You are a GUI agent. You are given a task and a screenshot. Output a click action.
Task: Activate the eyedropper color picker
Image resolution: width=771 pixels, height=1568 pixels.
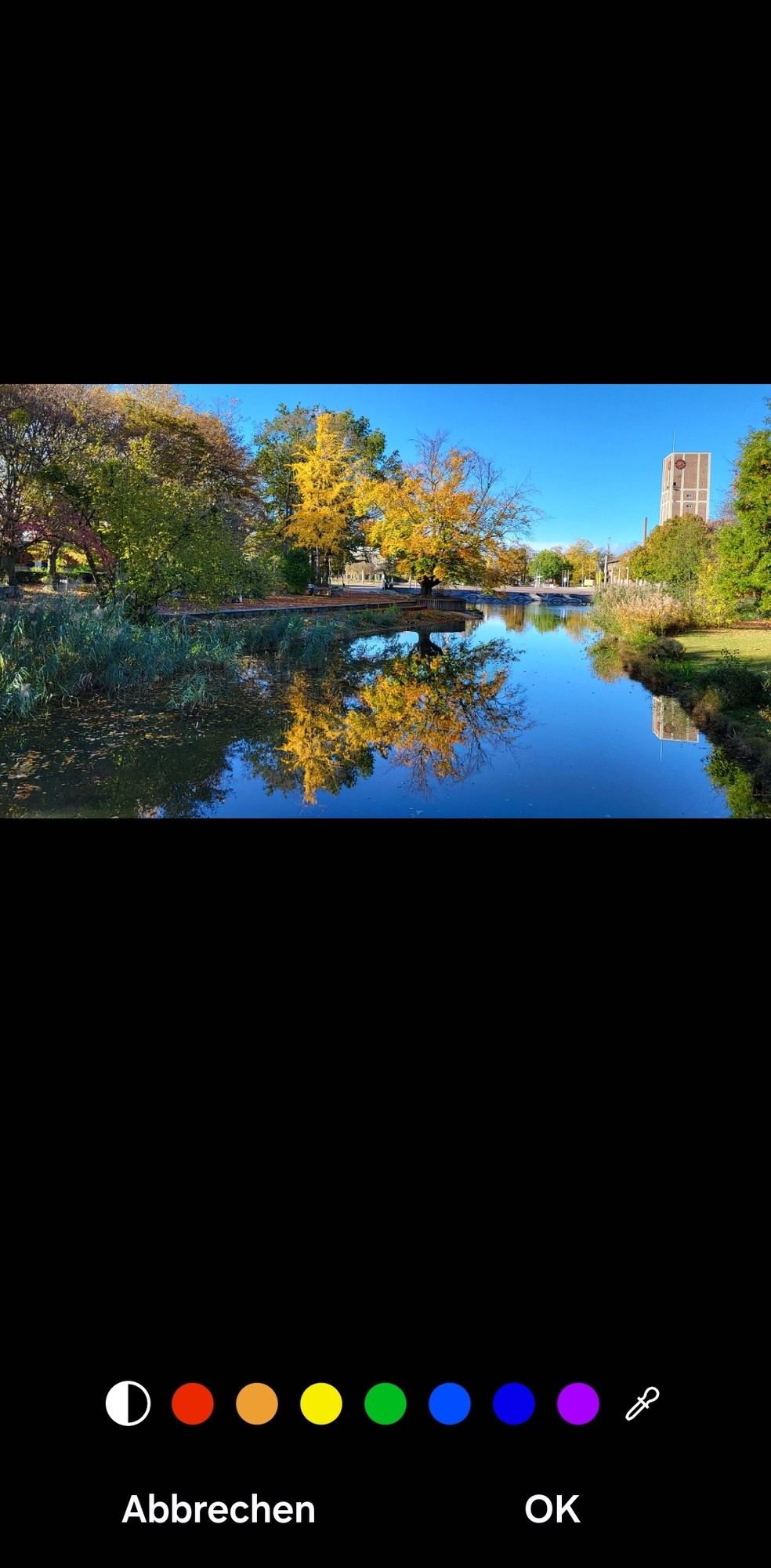642,1403
